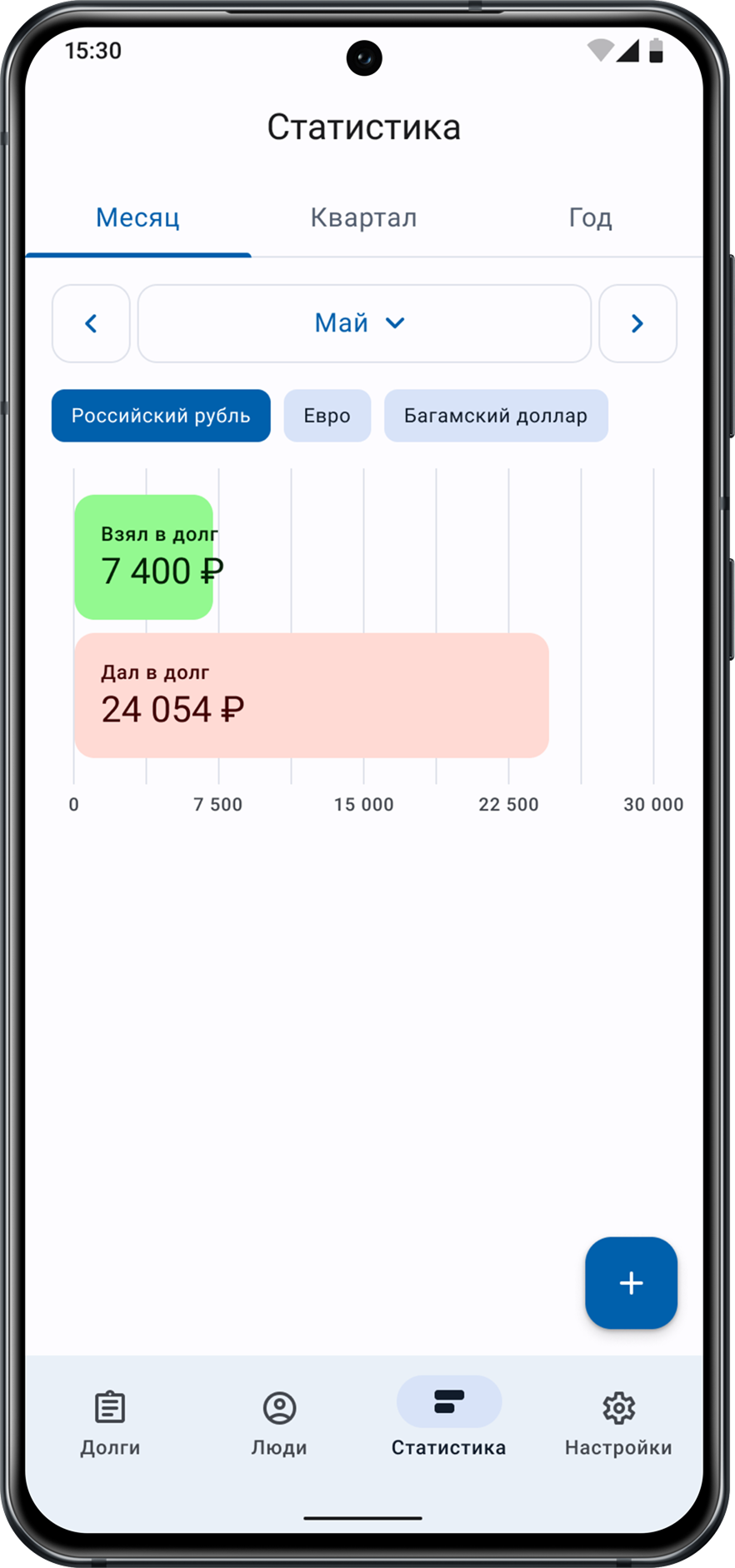Open the Настройки tab
This screenshot has height=1568, width=735.
point(618,1423)
